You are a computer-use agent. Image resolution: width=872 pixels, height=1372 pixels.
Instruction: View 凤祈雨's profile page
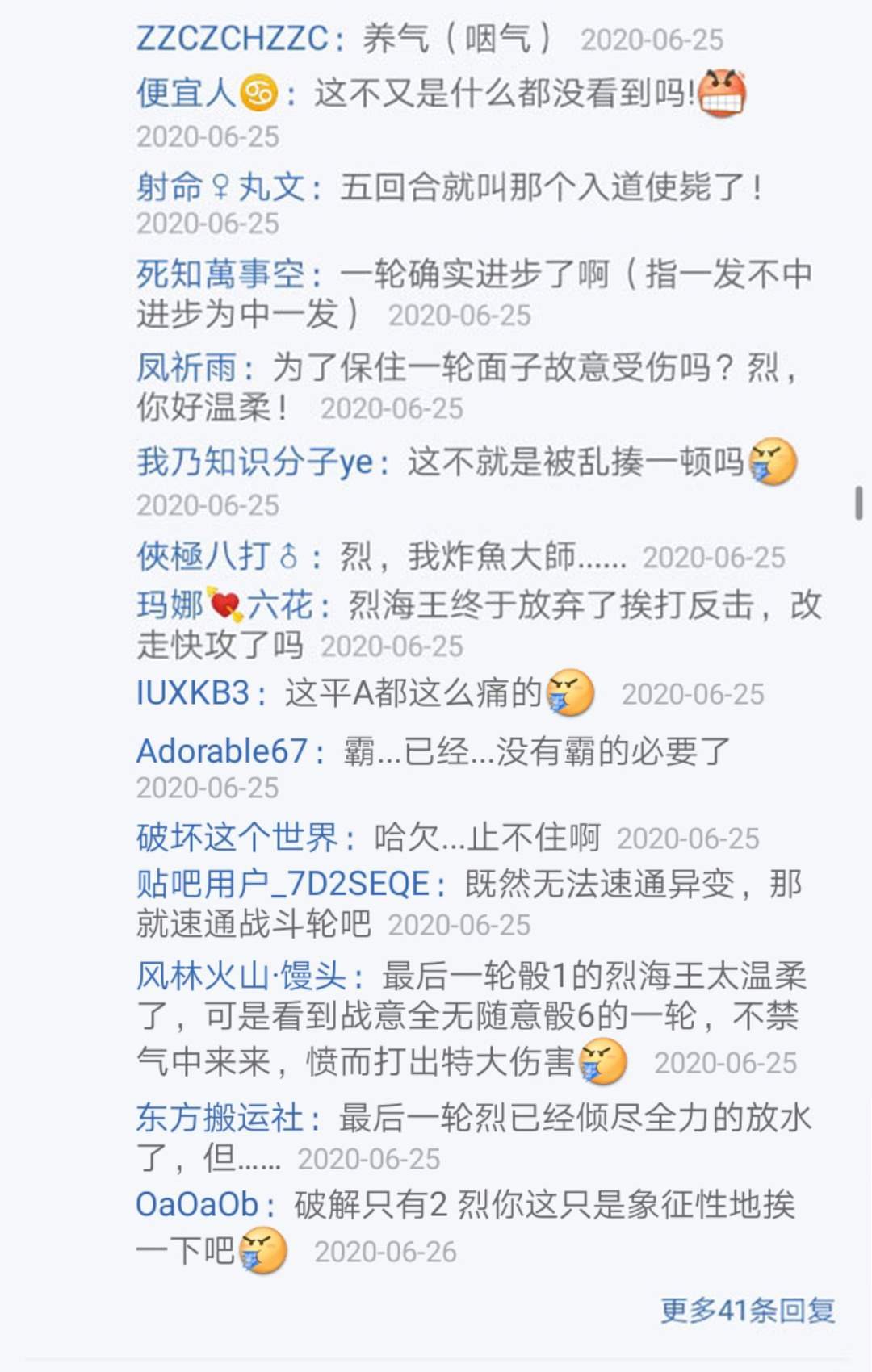click(186, 368)
